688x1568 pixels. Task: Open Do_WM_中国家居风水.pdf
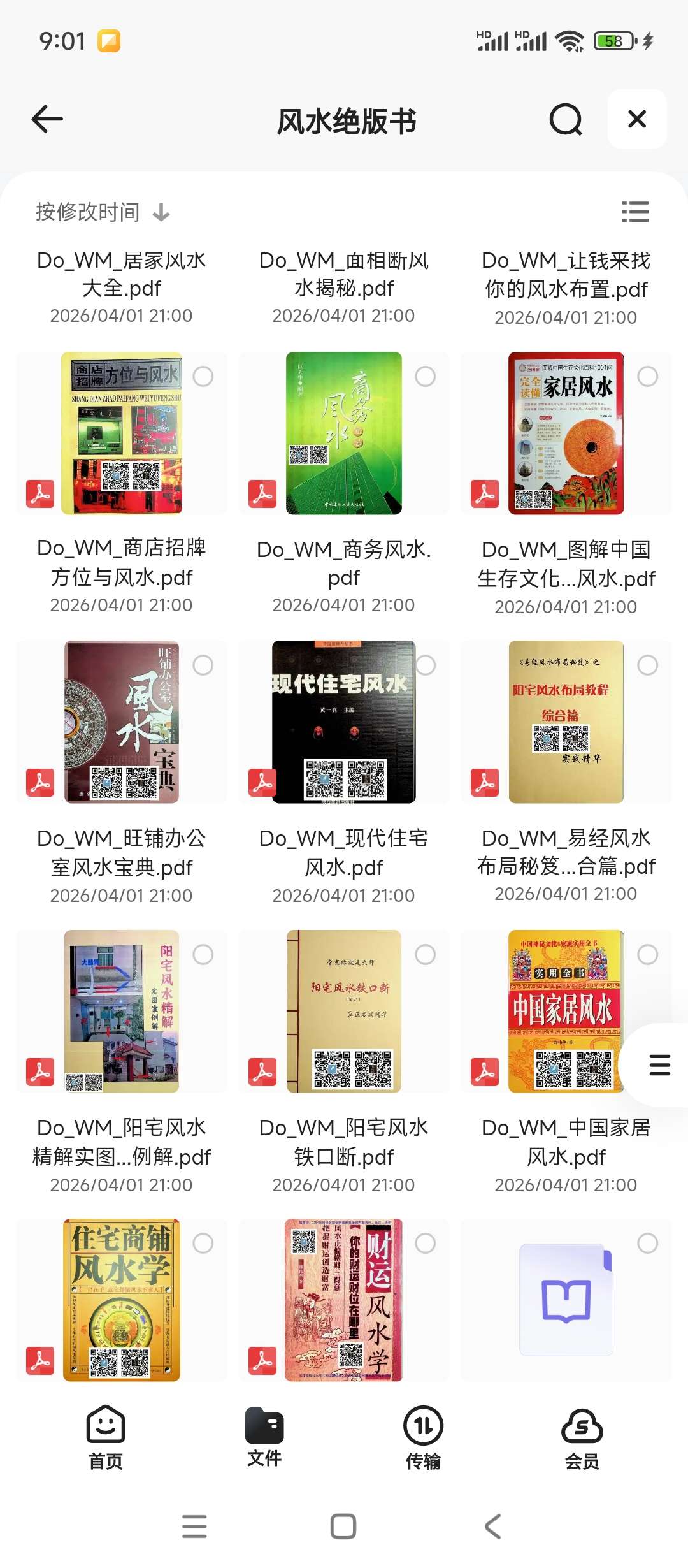tap(564, 1011)
